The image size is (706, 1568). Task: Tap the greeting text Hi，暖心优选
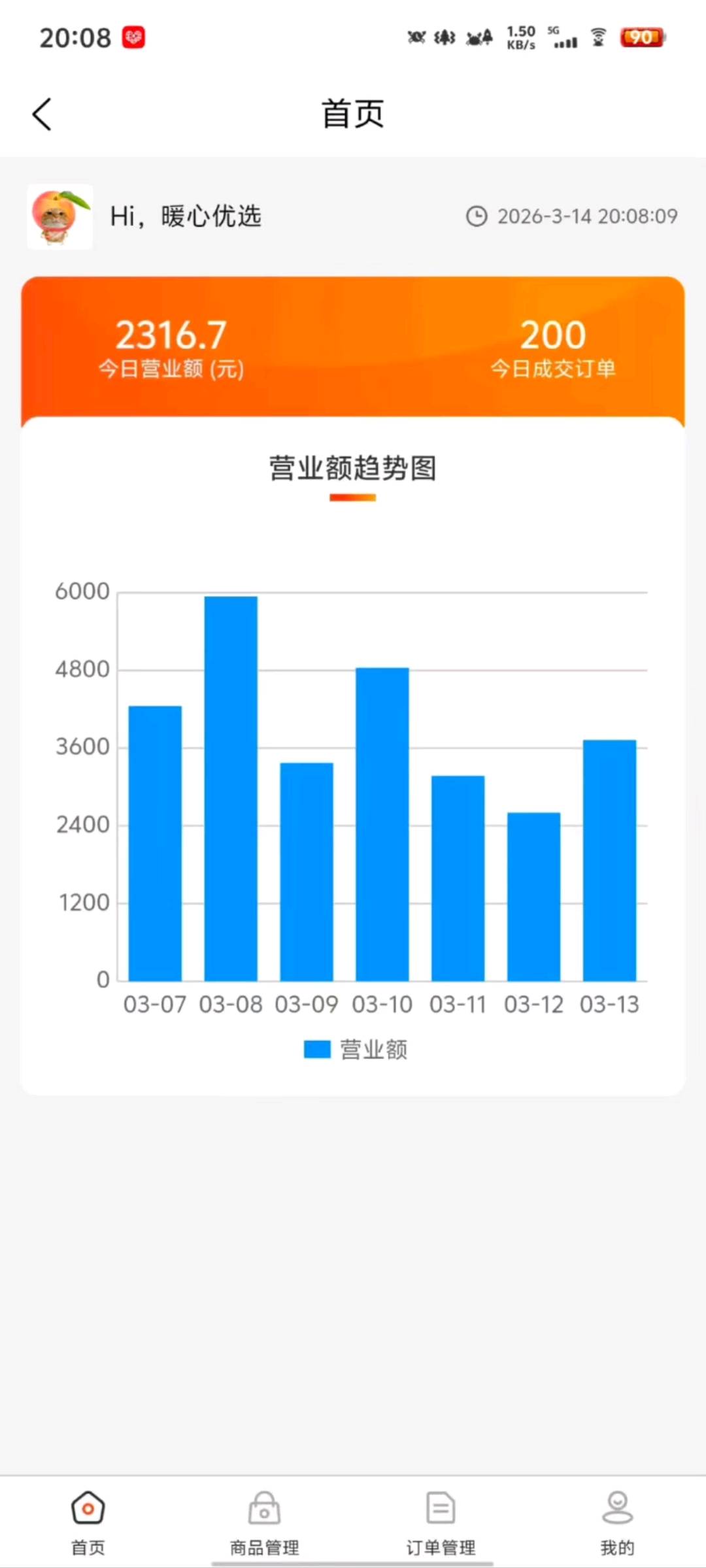point(185,216)
